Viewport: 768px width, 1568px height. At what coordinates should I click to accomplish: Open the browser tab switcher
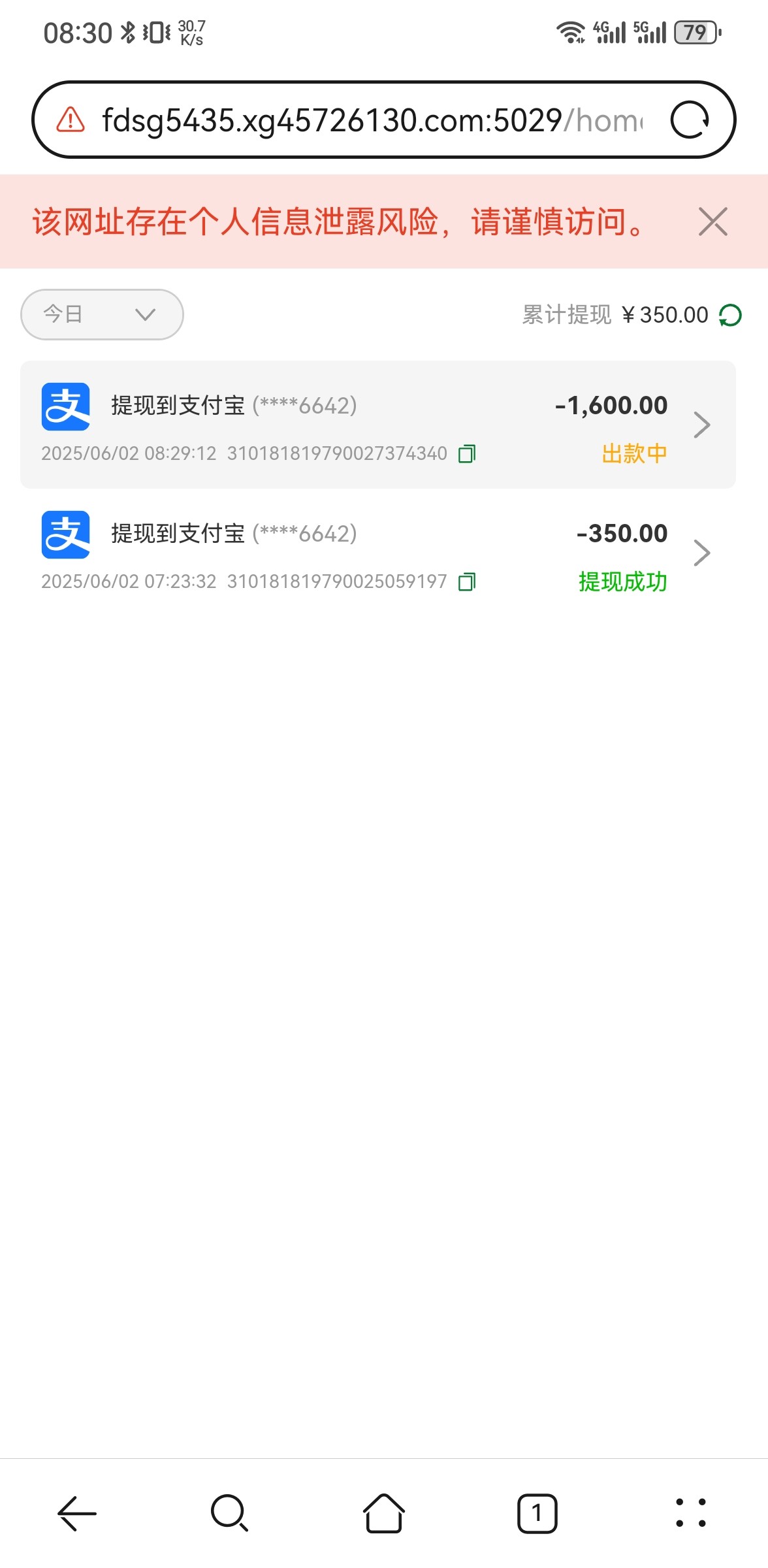pos(537,1513)
